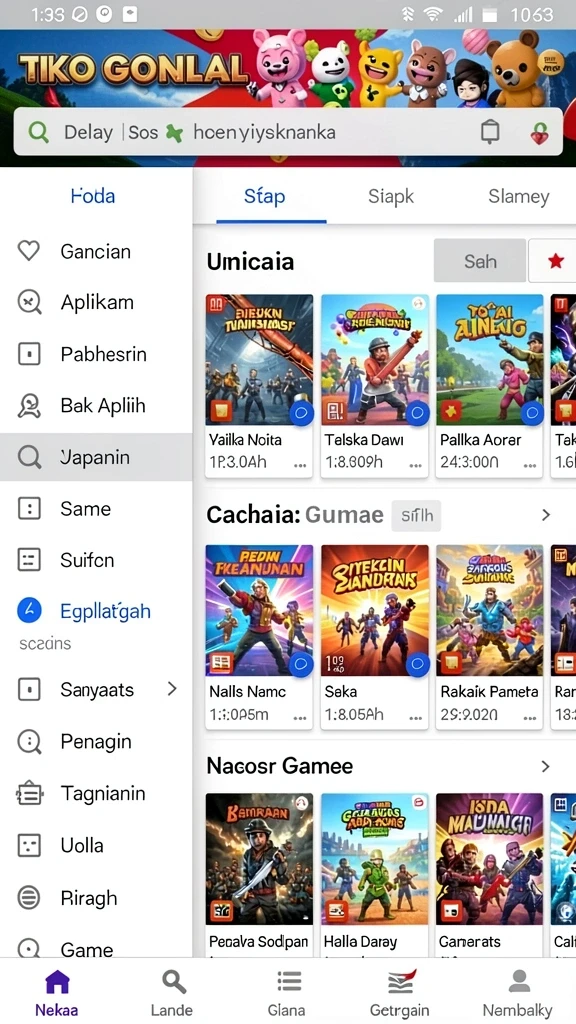Image resolution: width=576 pixels, height=1024 pixels.
Task: Switch to the Siapk tab
Action: (391, 197)
